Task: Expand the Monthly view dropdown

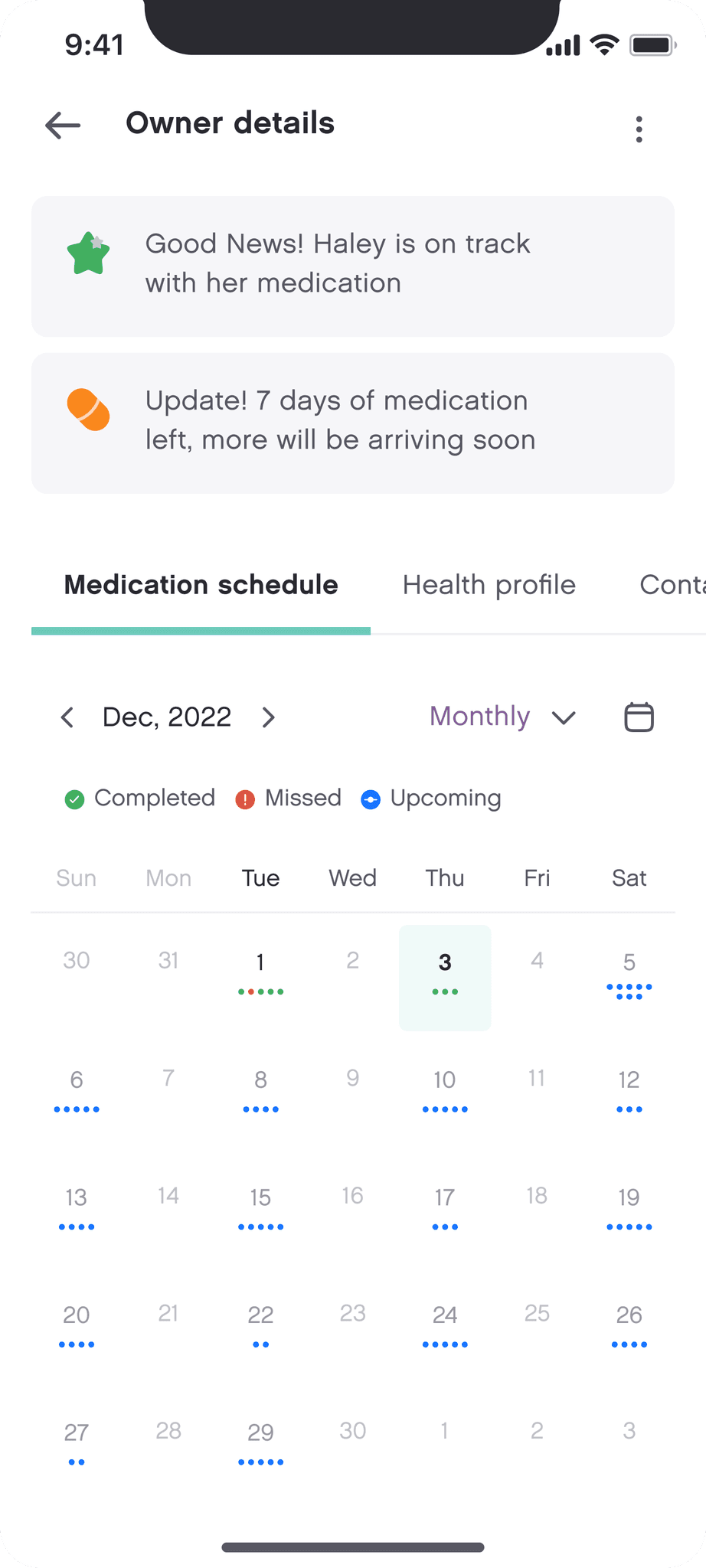Action: (502, 717)
